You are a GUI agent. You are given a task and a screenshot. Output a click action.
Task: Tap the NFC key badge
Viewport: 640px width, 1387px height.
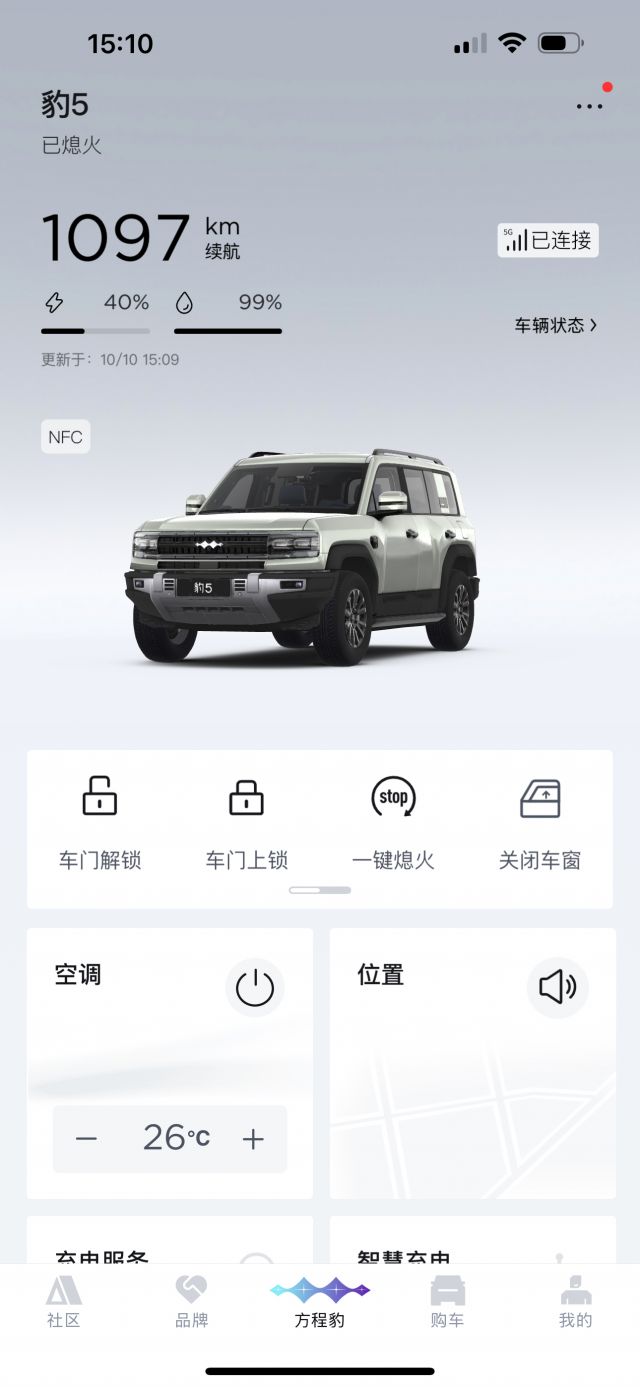click(x=65, y=437)
